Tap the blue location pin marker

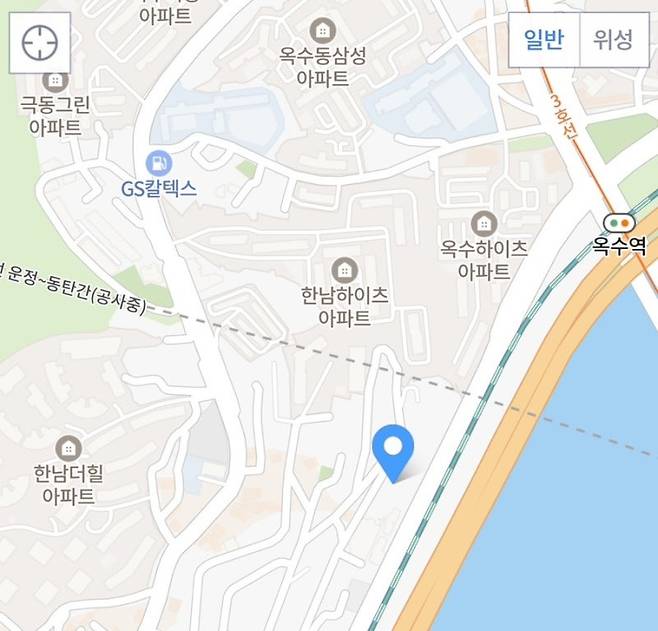(393, 450)
